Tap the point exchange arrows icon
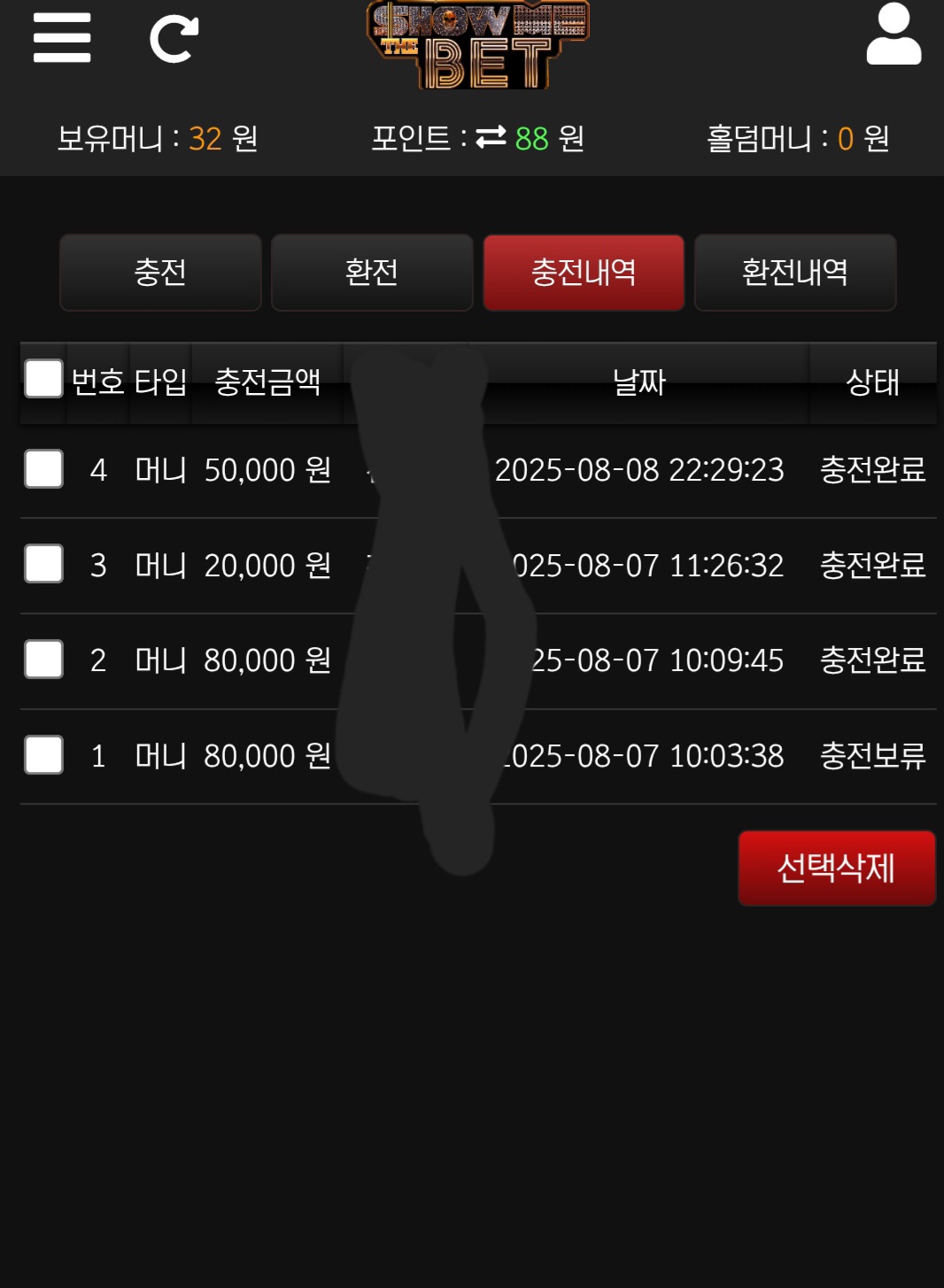944x1288 pixels. pyautogui.click(x=491, y=137)
